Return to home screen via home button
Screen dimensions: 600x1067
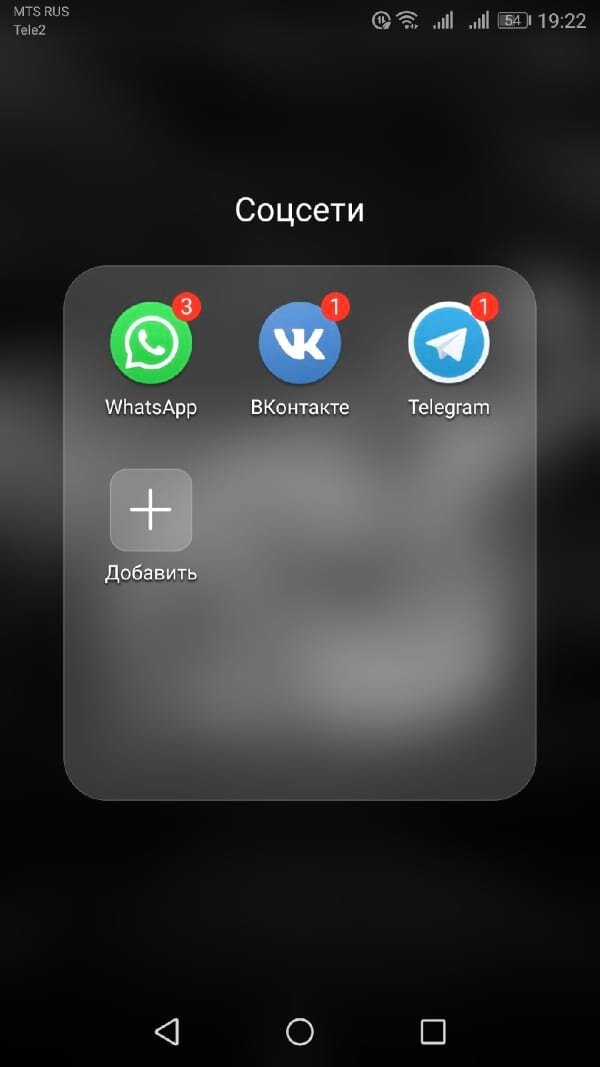tap(300, 1032)
